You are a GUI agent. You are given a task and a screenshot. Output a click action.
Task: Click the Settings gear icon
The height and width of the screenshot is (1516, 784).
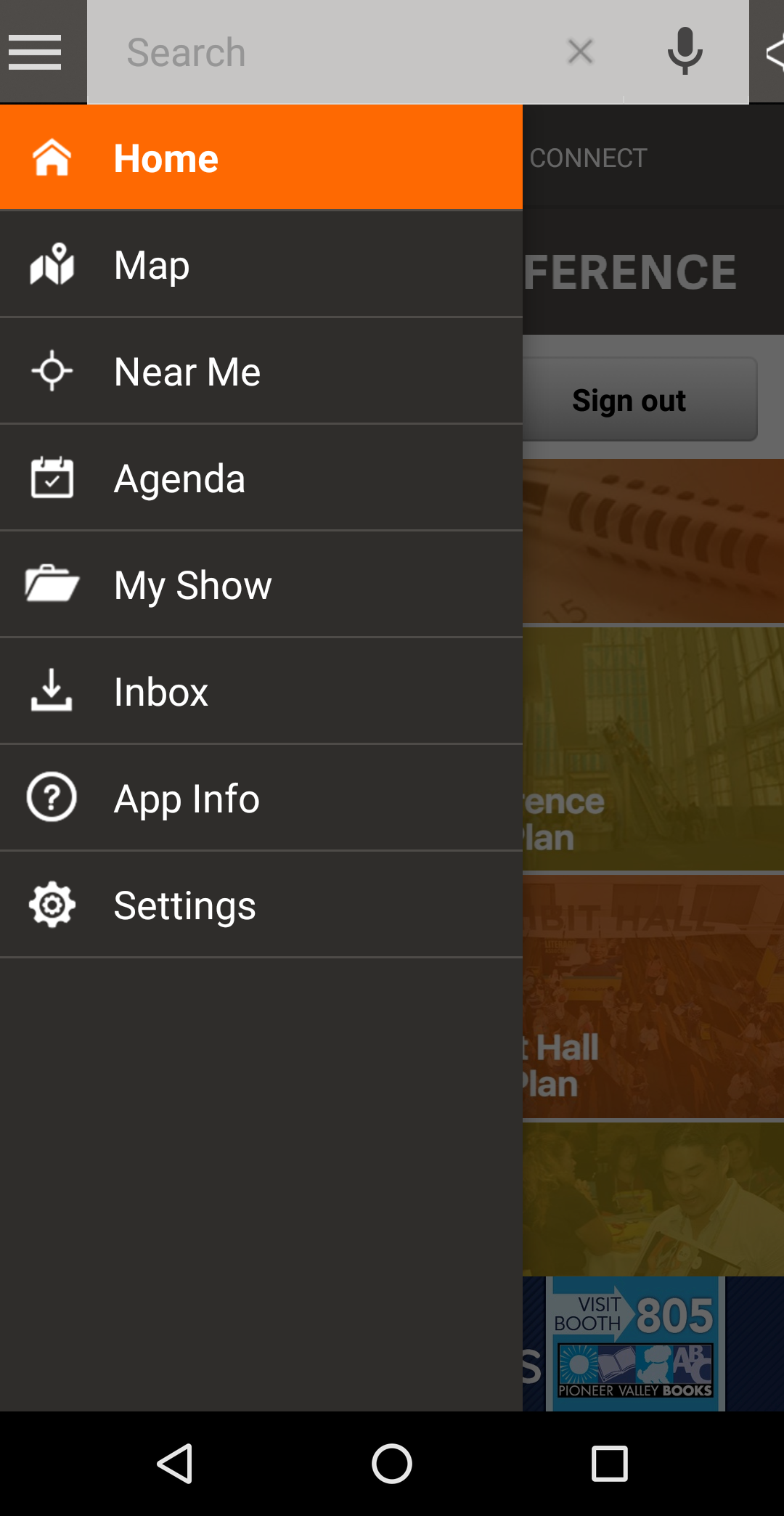pos(52,904)
